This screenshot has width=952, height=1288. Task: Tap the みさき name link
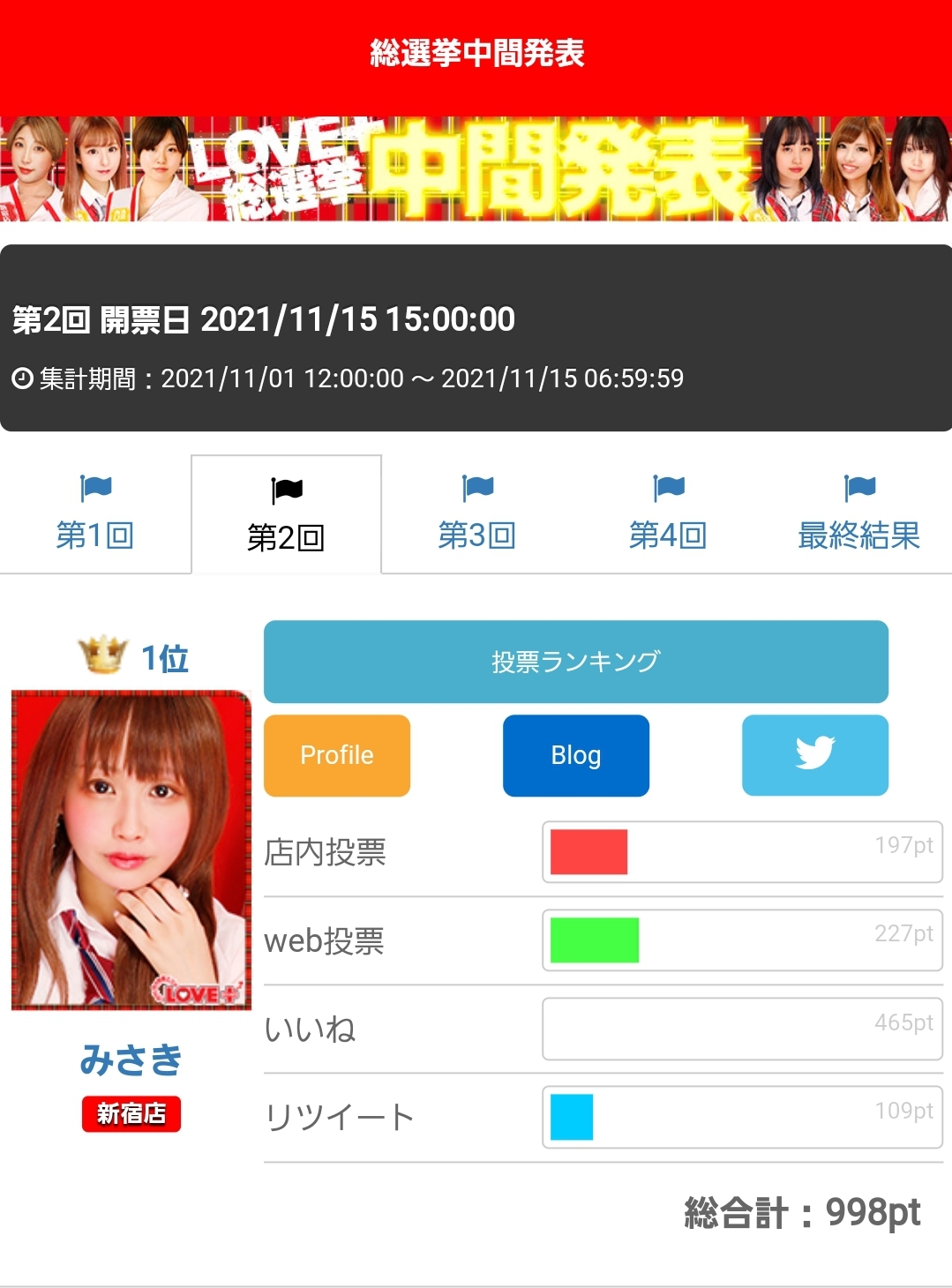[131, 1060]
